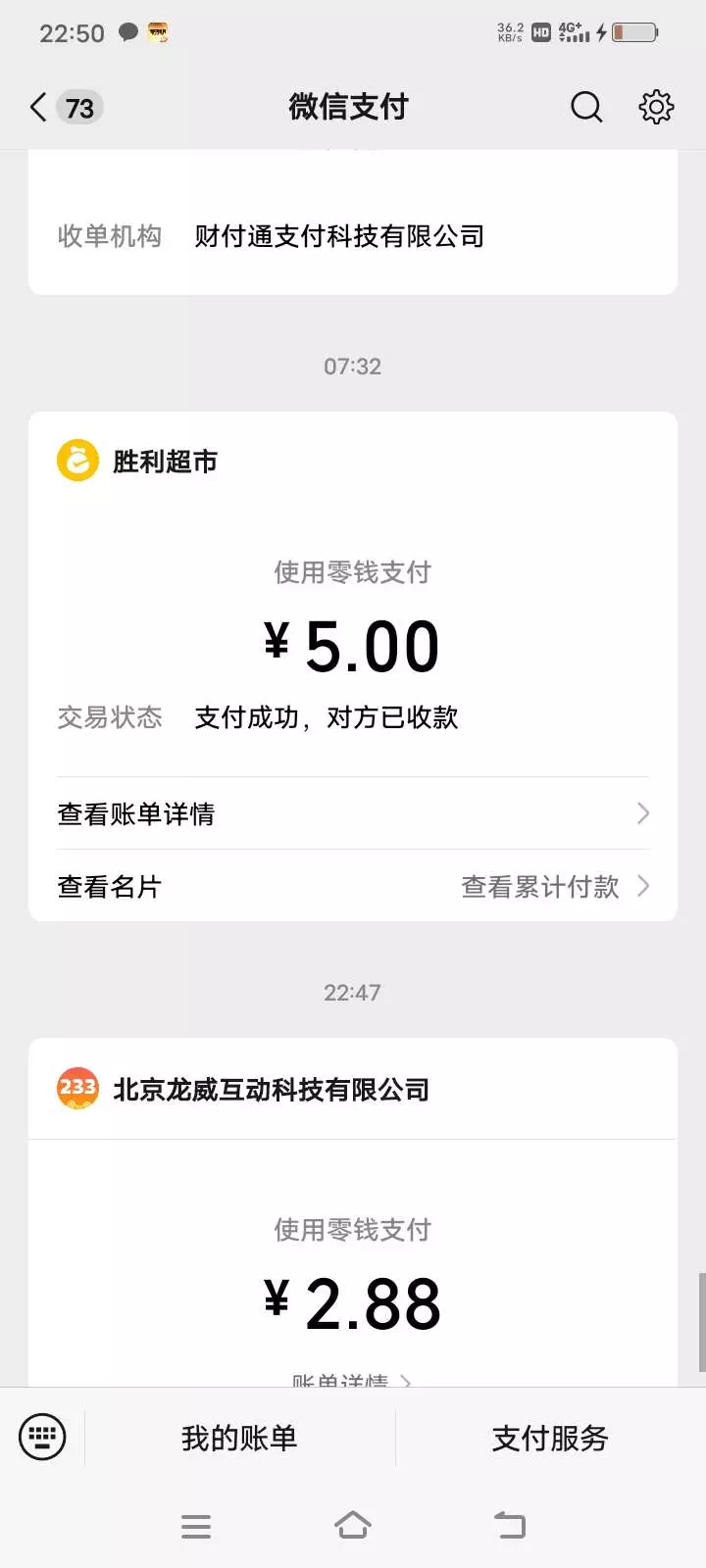Open search in 微信支付
The image size is (706, 1568).
[x=586, y=107]
